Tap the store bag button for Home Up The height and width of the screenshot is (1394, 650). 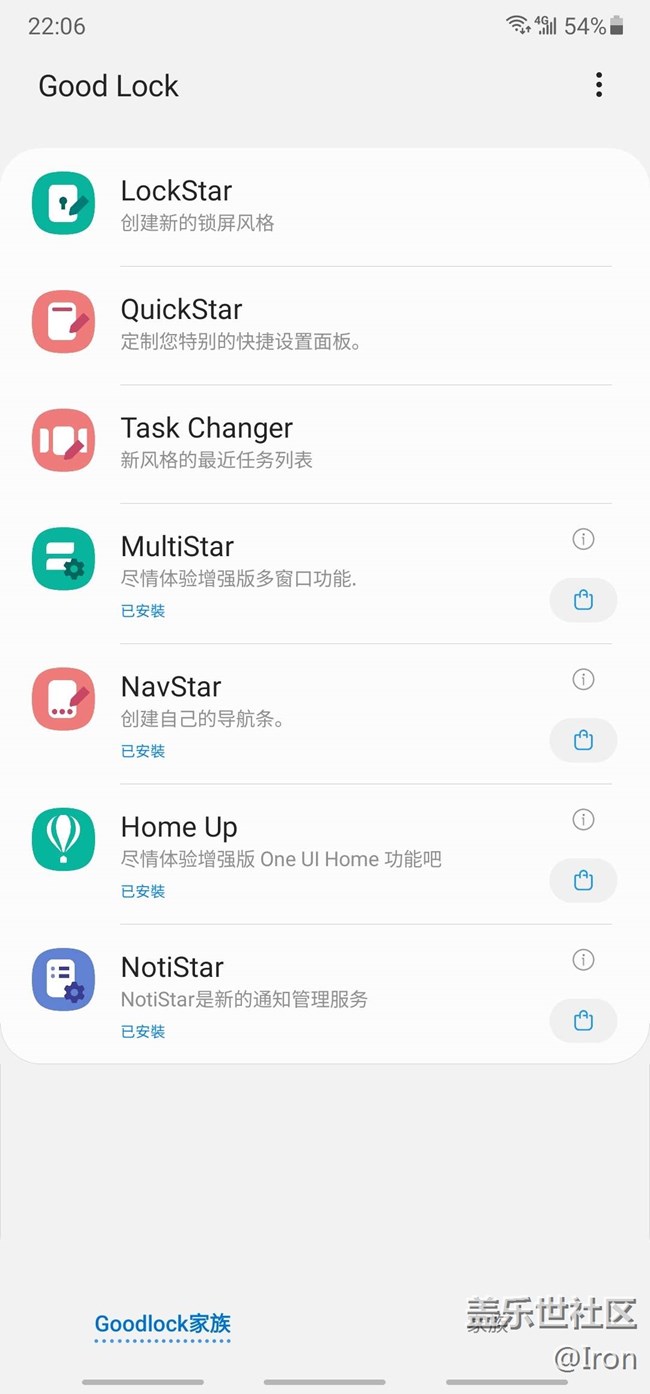coord(584,880)
